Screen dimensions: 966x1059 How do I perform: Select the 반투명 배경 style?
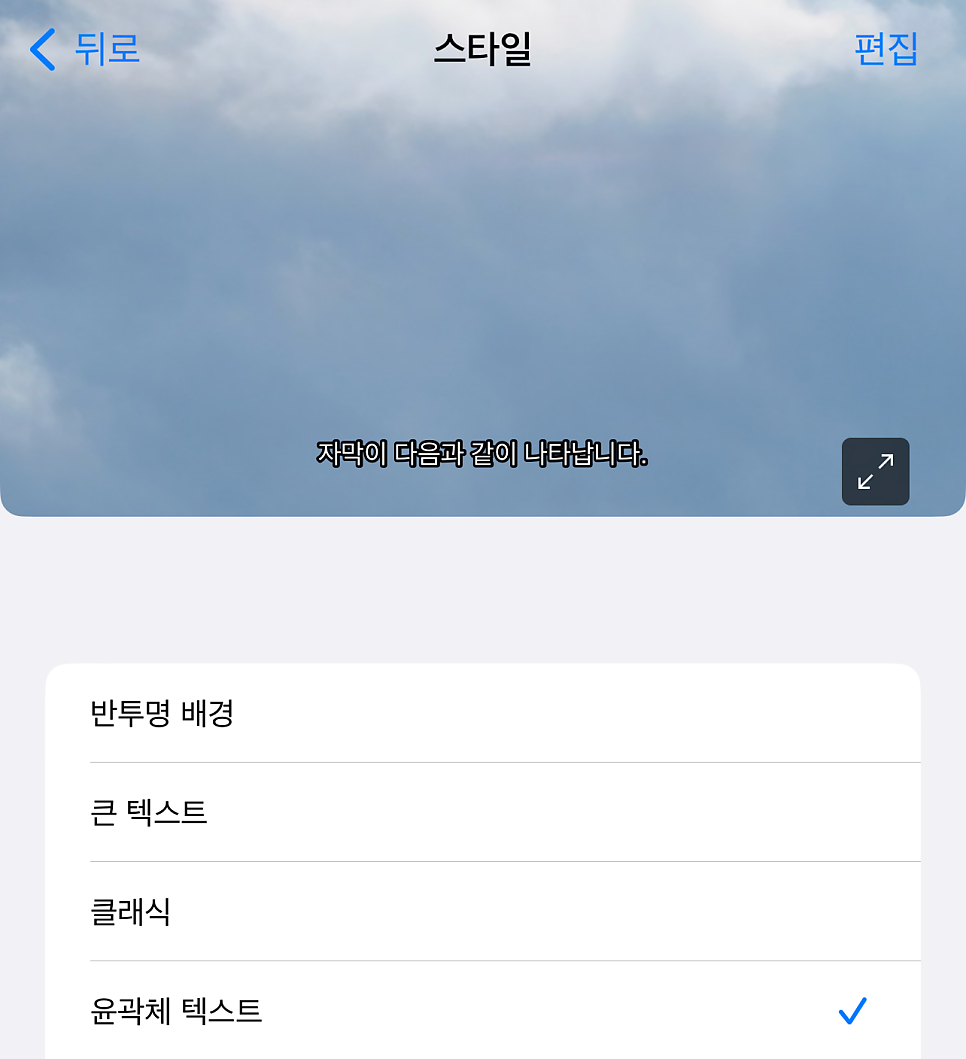(x=482, y=714)
